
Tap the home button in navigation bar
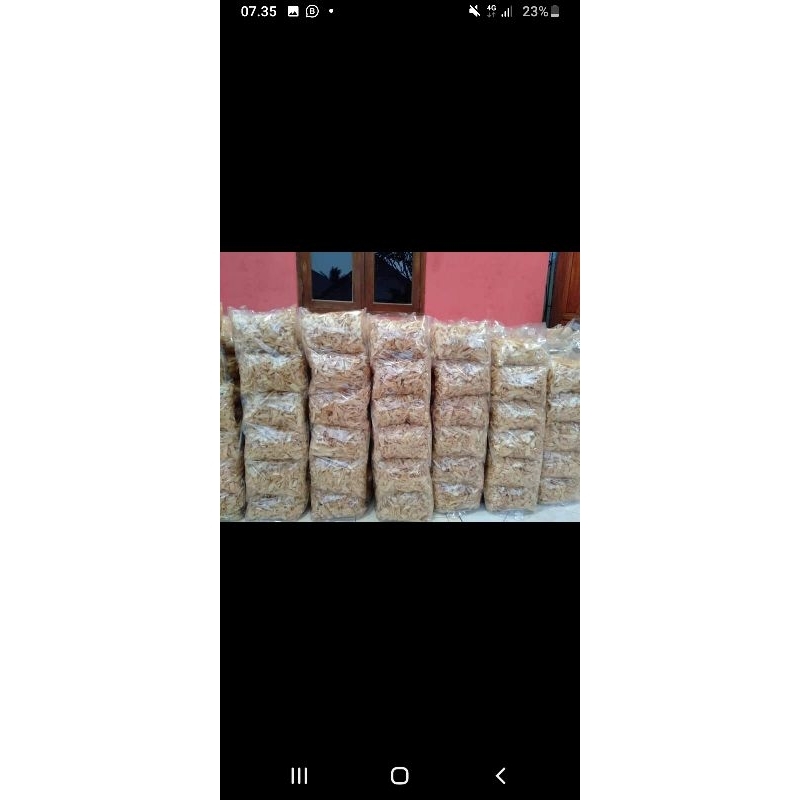click(x=400, y=776)
